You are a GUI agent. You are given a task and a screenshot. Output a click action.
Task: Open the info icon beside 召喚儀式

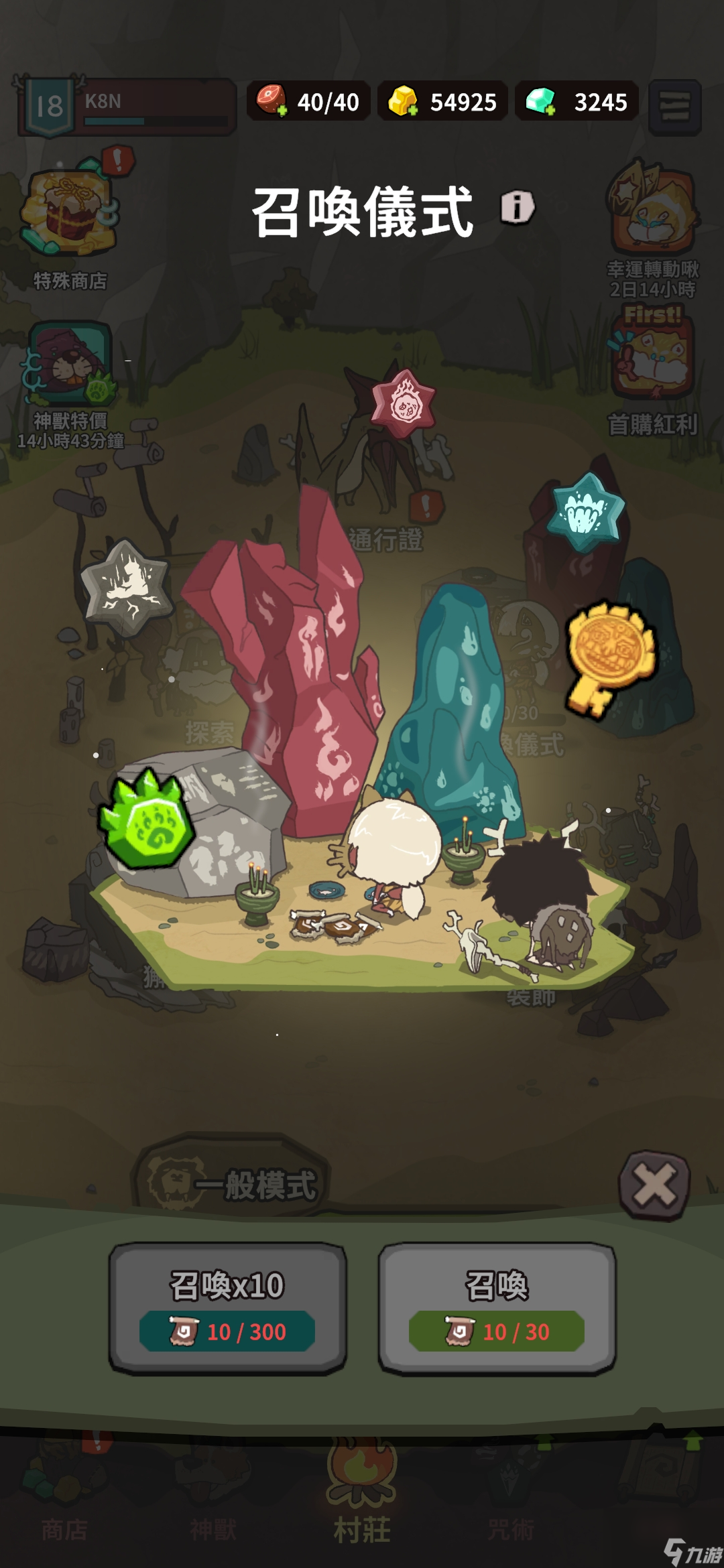tap(518, 208)
